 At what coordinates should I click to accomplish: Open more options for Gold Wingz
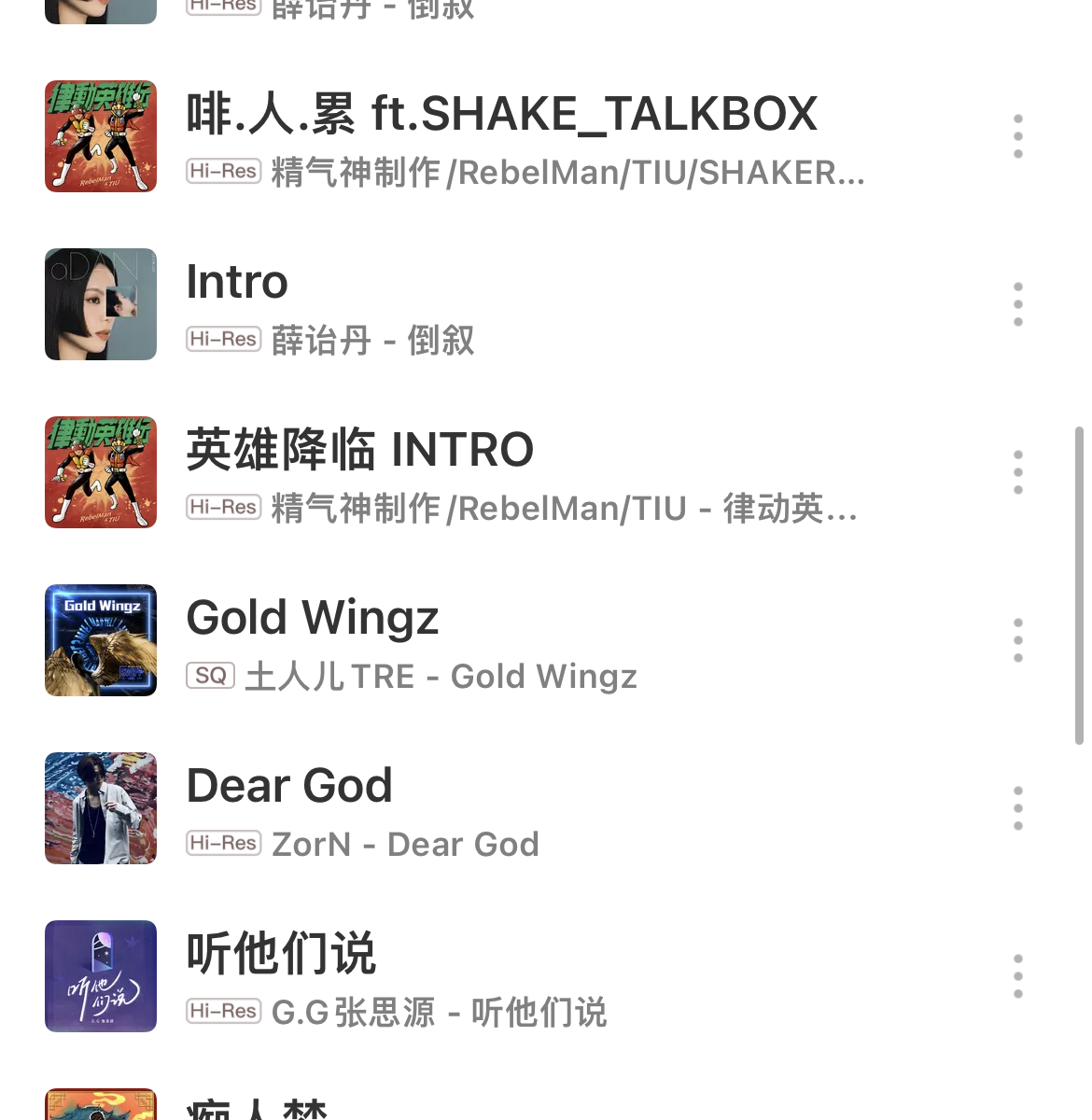[1017, 640]
